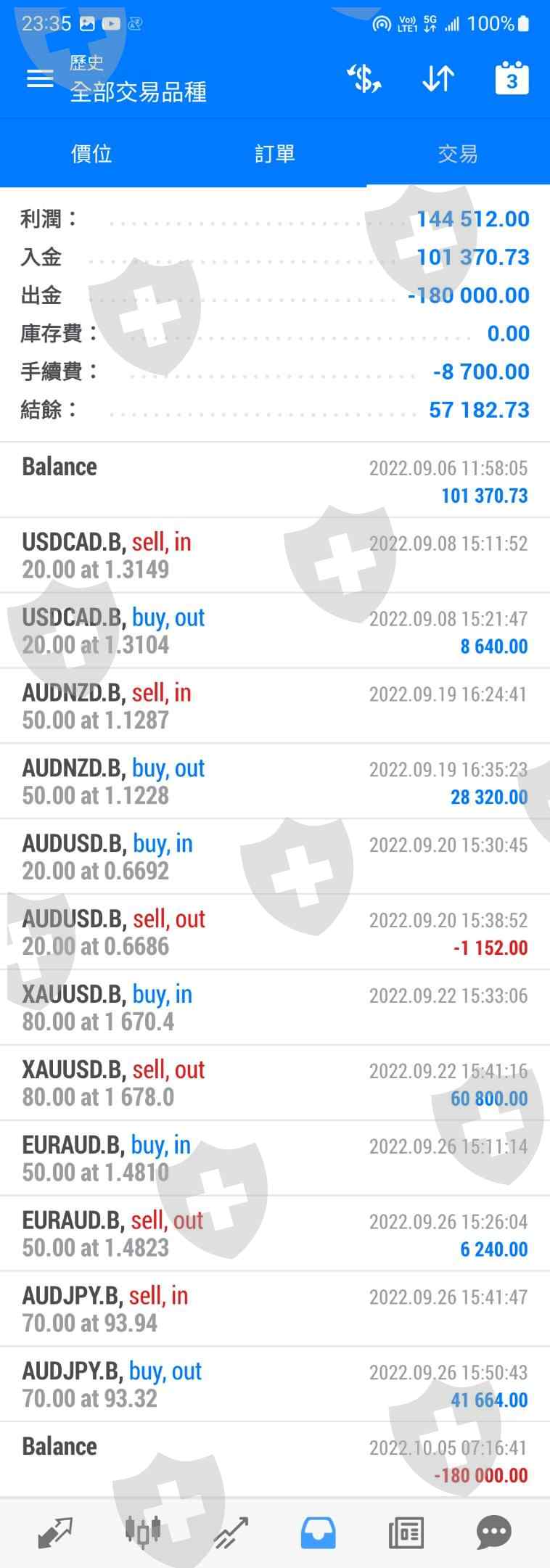Go to quotes in the bottom bar
550x1568 pixels.
[55, 1532]
